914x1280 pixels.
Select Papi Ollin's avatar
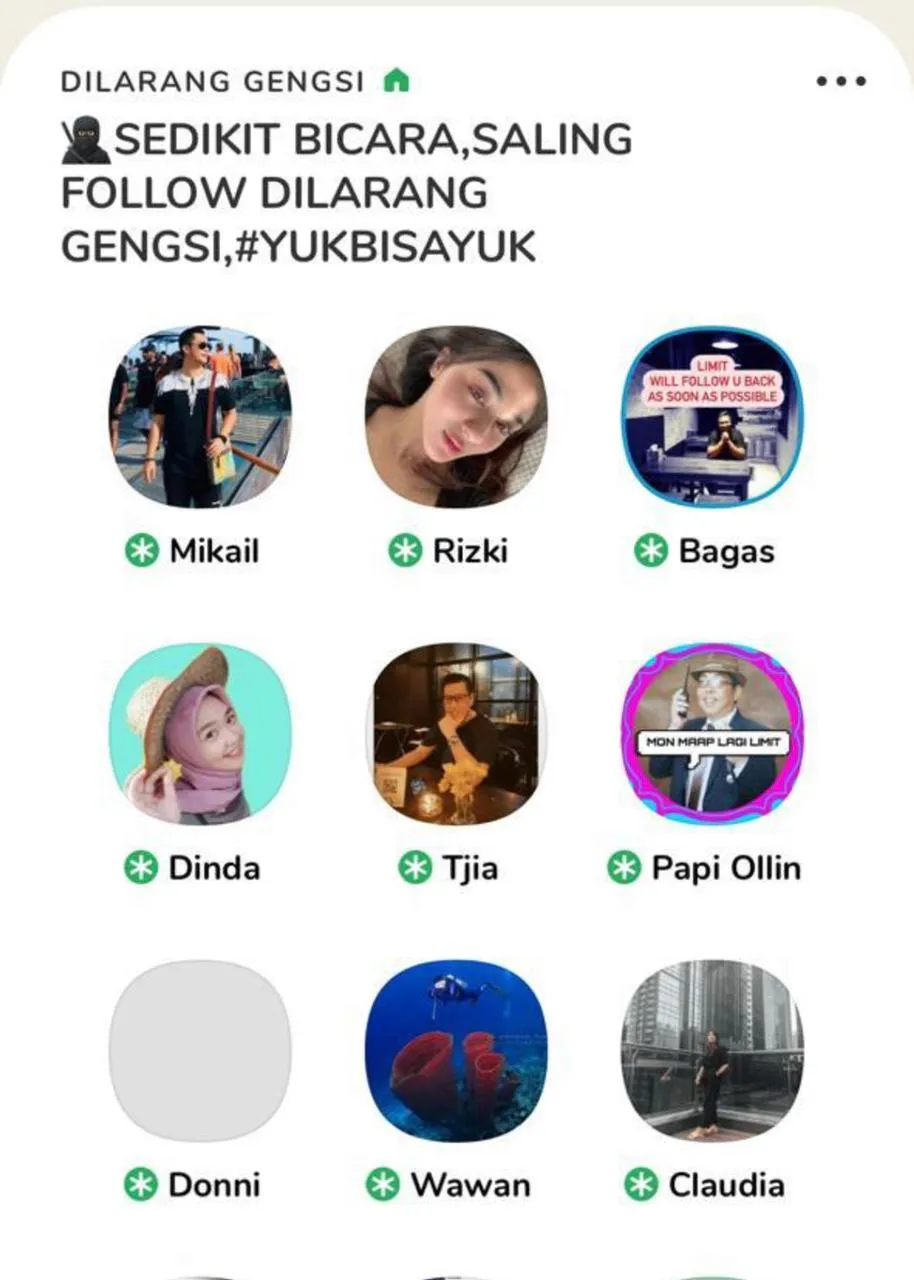pos(712,734)
